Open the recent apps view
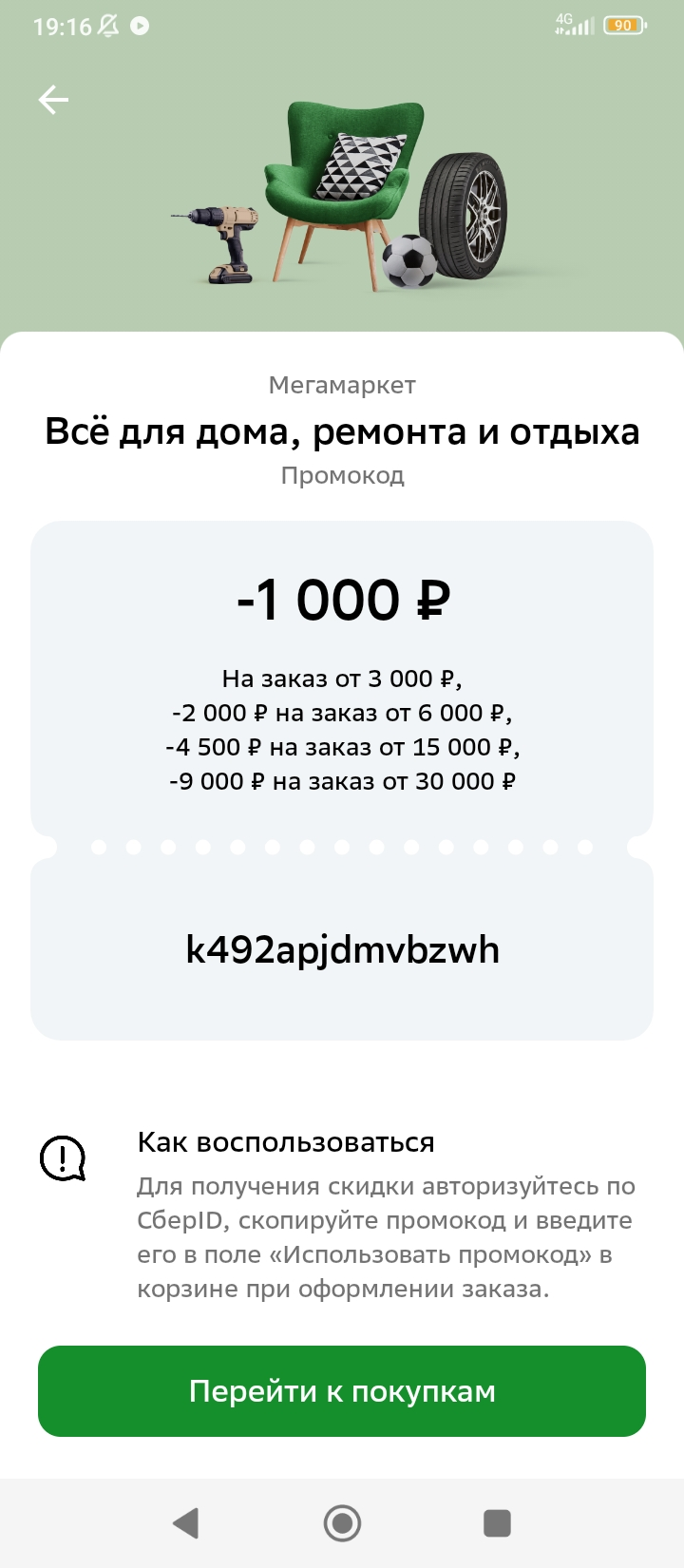Viewport: 684px width, 1568px height. (x=497, y=1523)
